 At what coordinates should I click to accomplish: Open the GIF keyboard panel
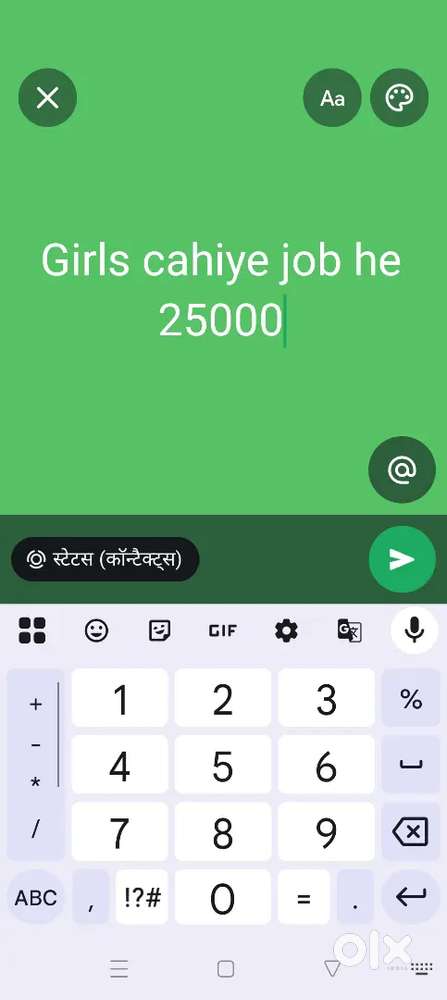[x=223, y=631]
